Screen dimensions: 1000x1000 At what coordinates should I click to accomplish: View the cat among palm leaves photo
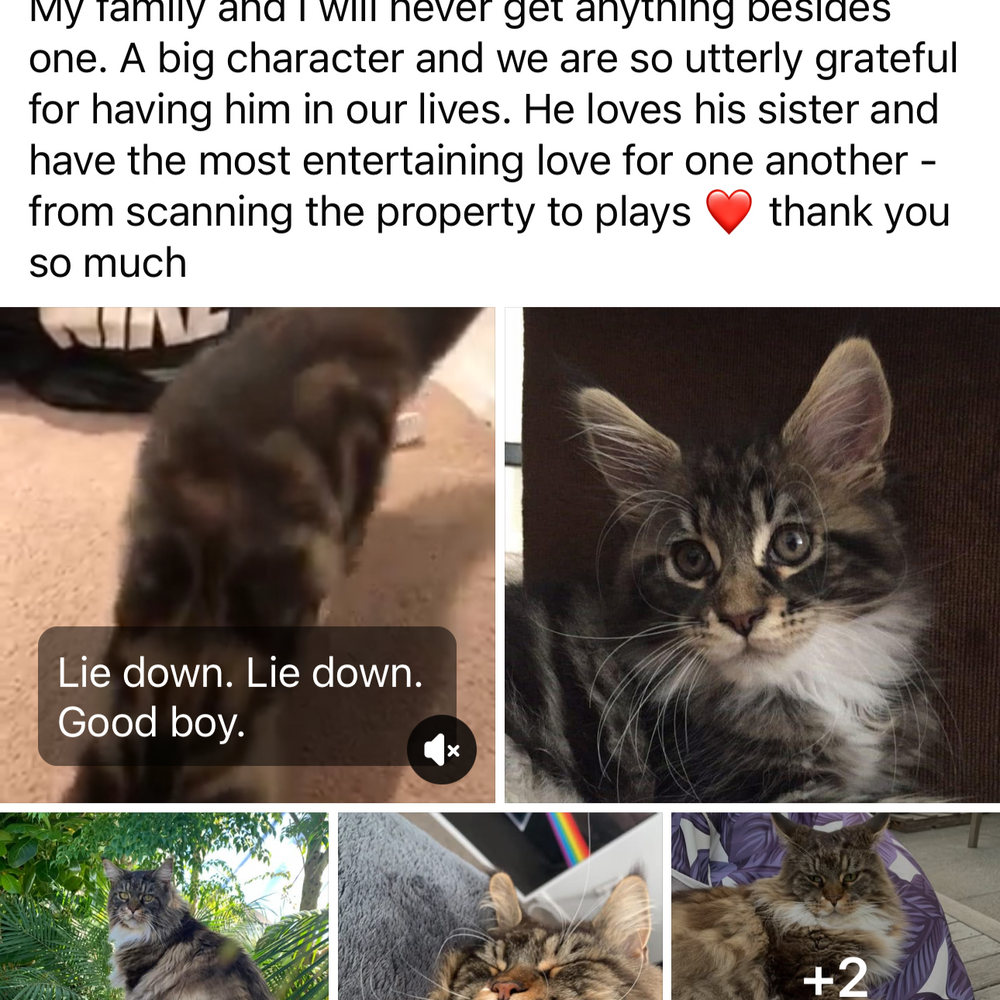click(164, 906)
